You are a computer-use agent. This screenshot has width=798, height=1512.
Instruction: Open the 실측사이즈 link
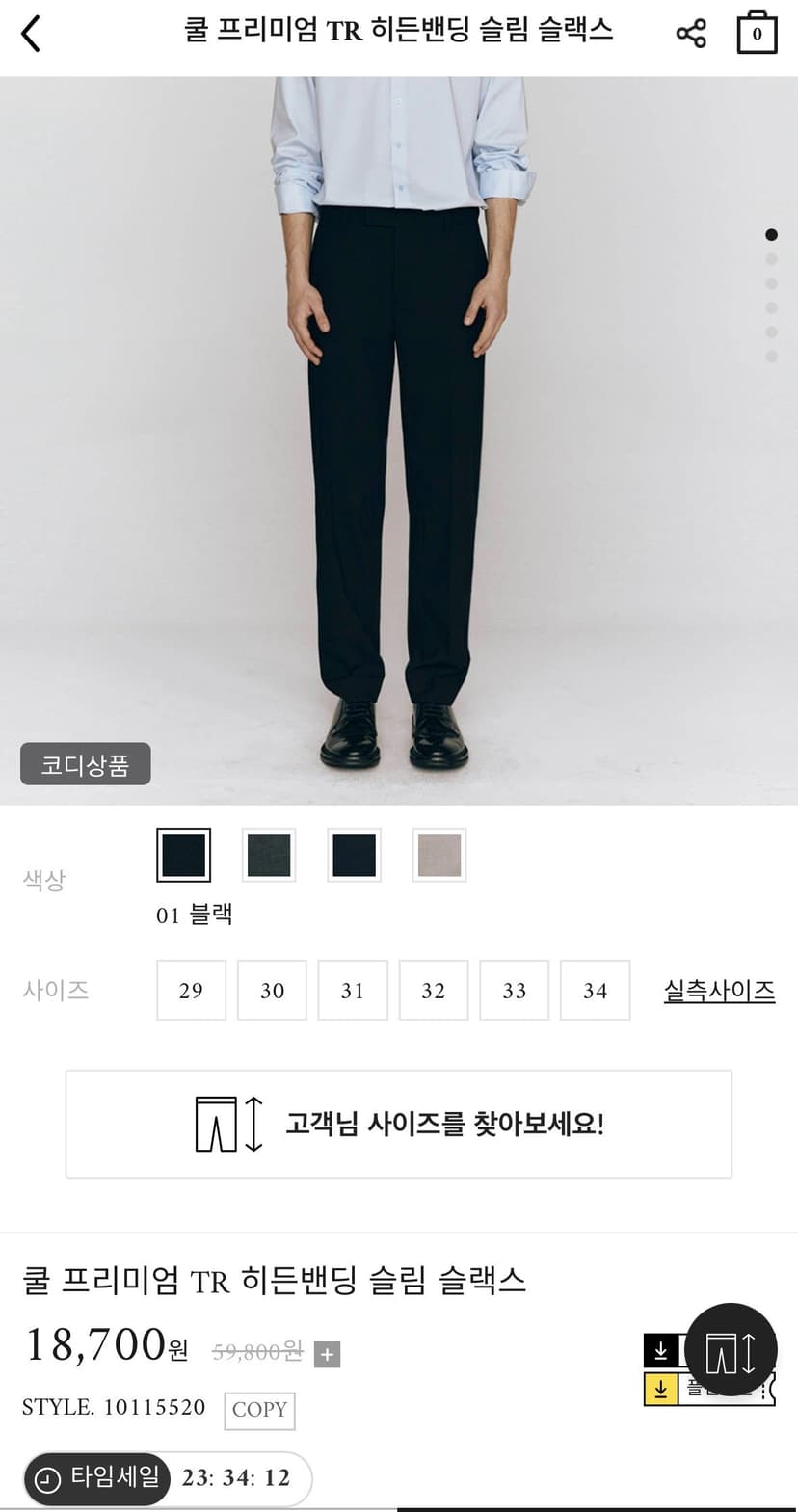click(719, 991)
